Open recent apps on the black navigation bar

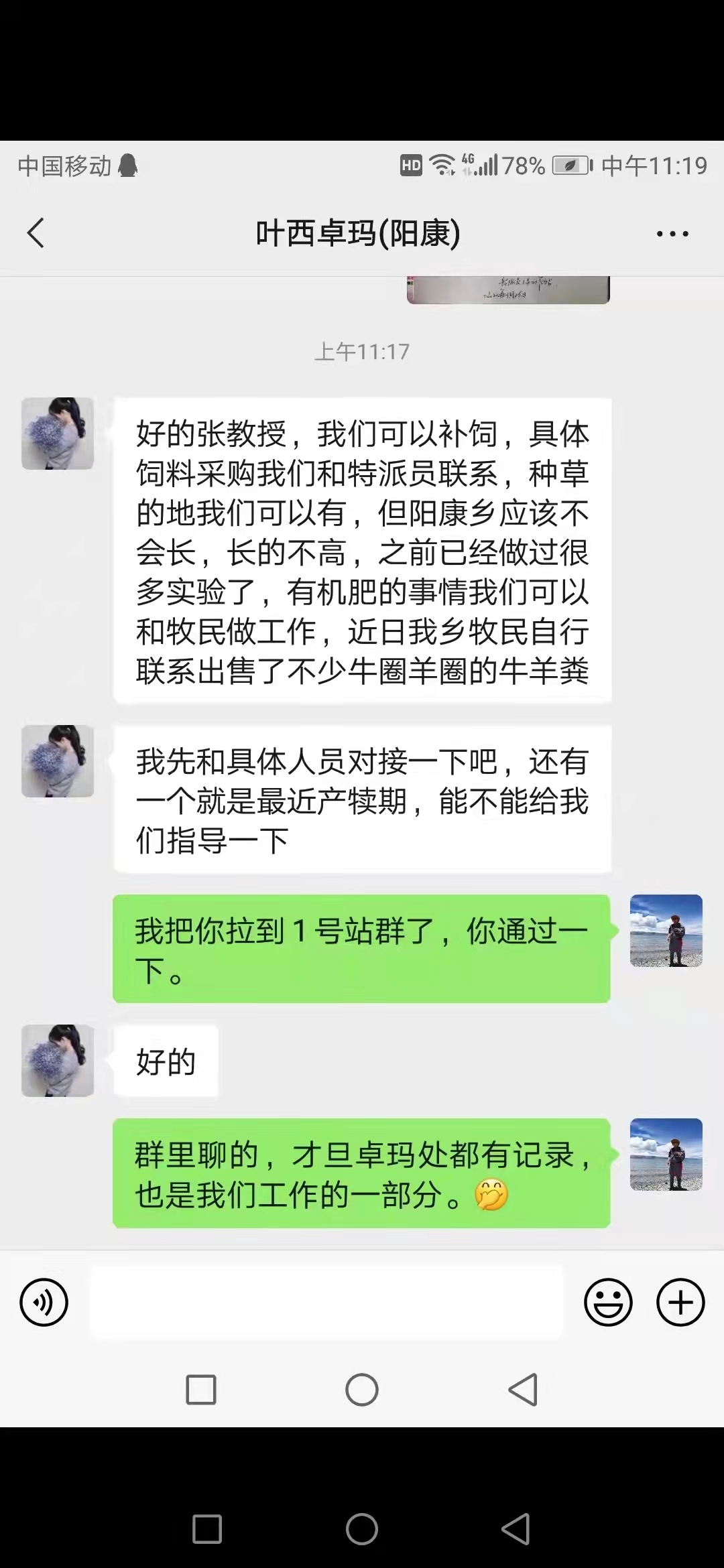(206, 1529)
